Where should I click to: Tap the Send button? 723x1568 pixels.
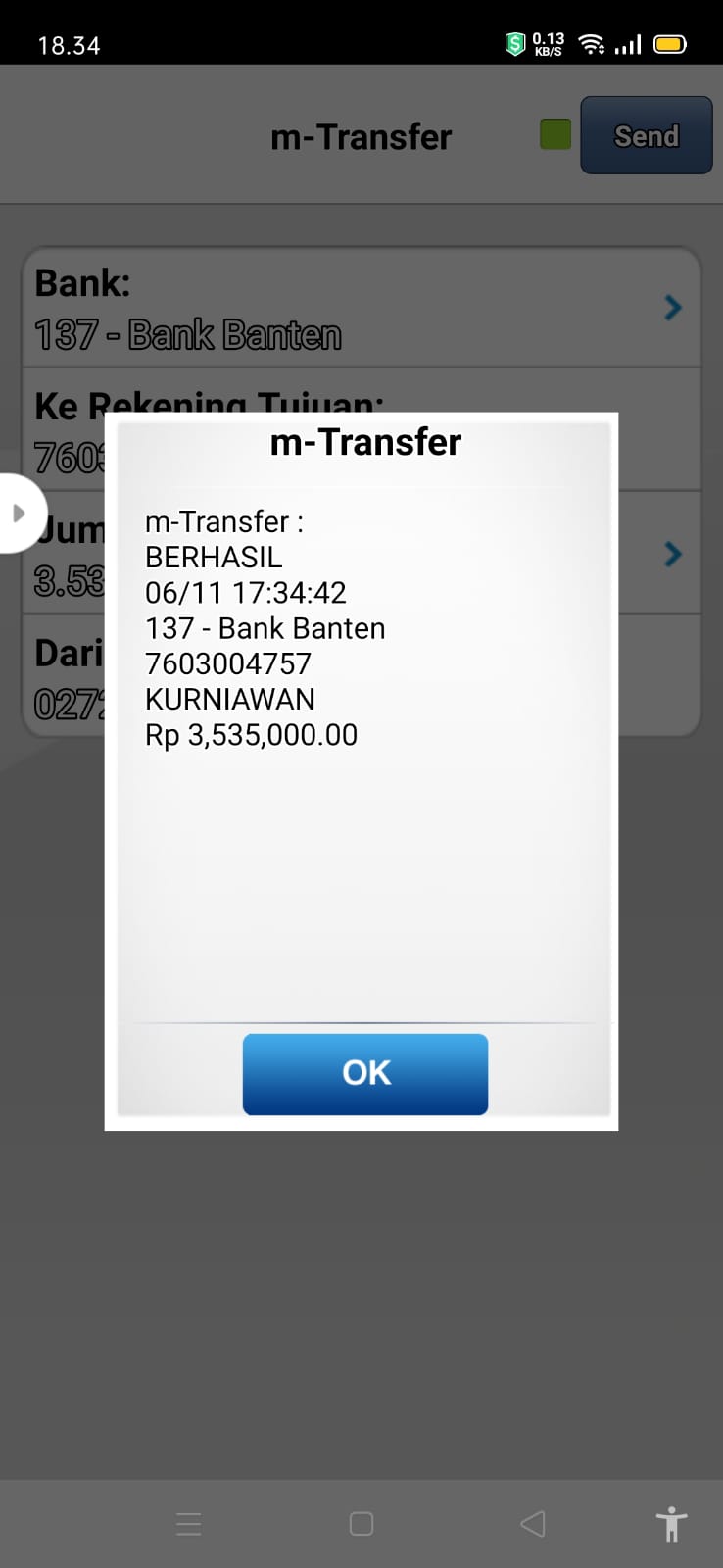pyautogui.click(x=646, y=135)
